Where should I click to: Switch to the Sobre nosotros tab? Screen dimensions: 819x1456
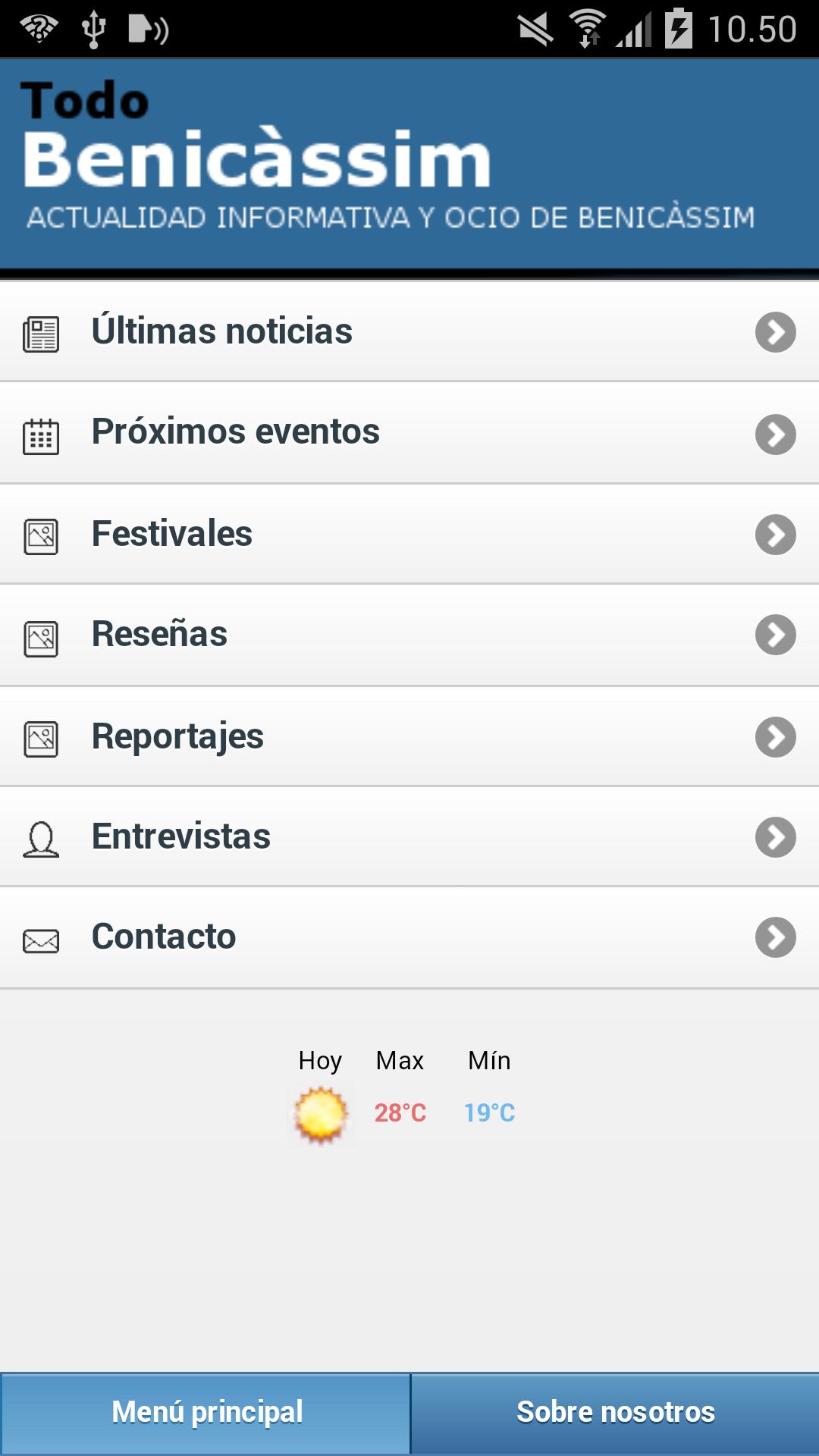[x=615, y=1413]
